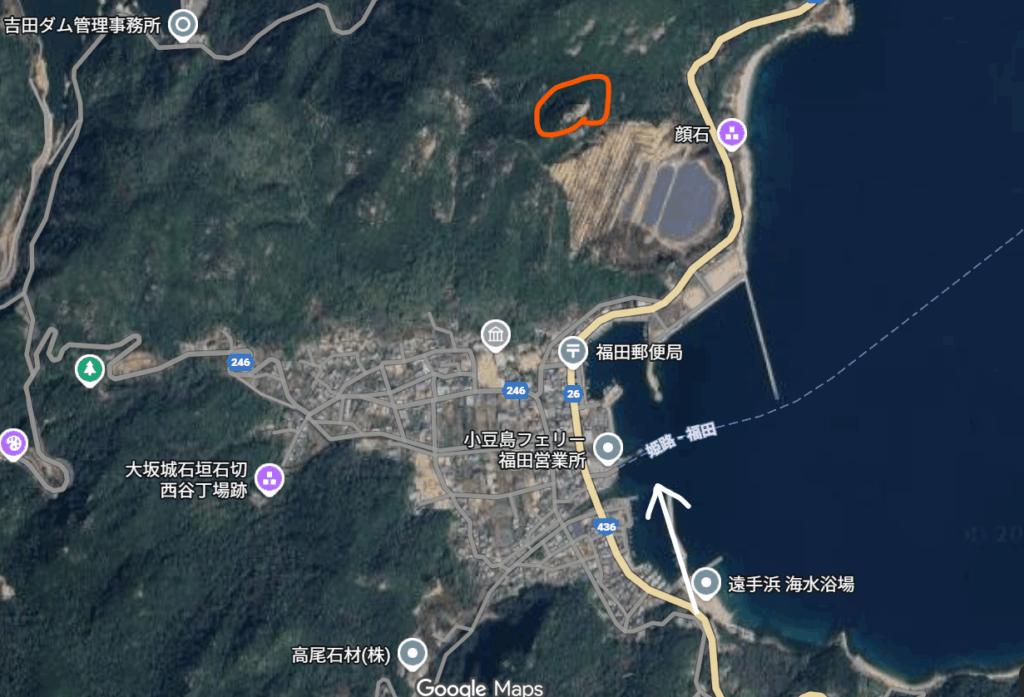This screenshot has height=697, width=1024.
Task: Open the 福田郵便局 post office pin
Action: [573, 351]
